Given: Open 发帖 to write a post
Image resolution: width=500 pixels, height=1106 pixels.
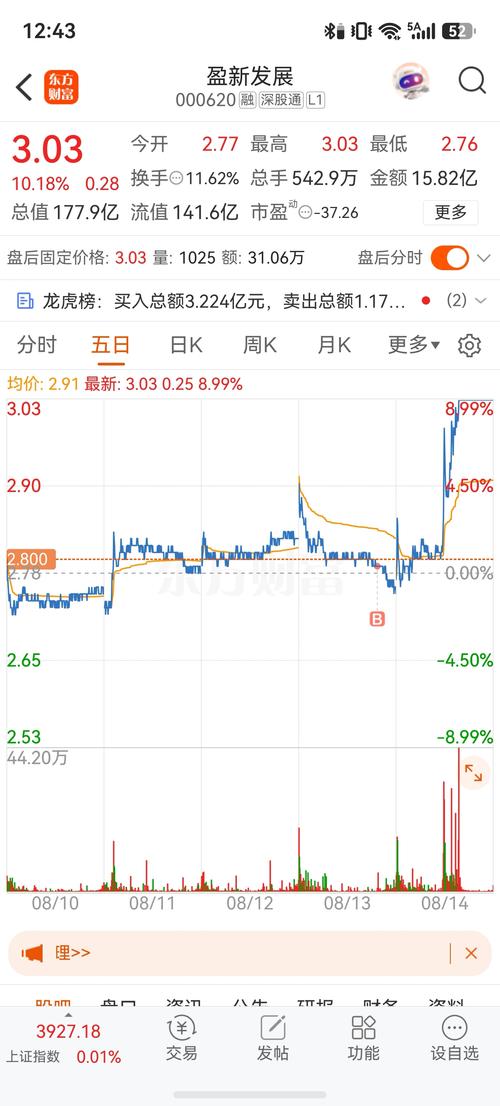Looking at the screenshot, I should click(273, 1039).
